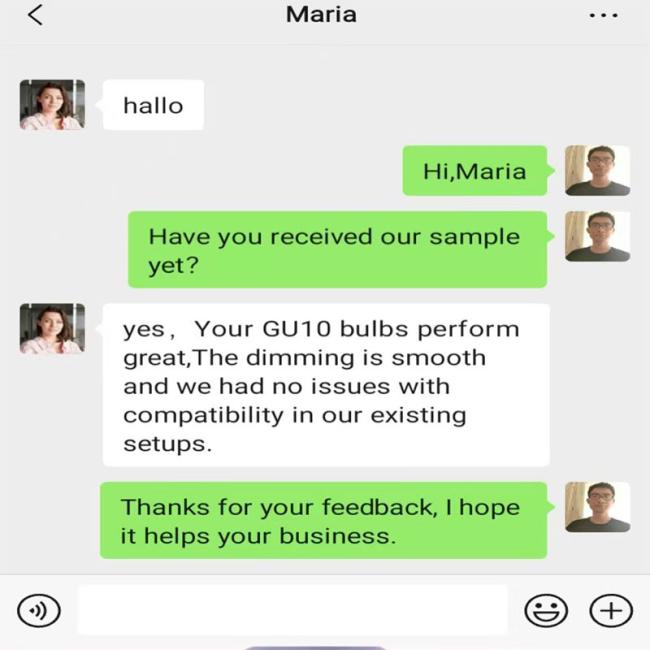Screen dimensions: 650x650
Task: Open your avatar beside Hi,Maria
Action: 597,170
